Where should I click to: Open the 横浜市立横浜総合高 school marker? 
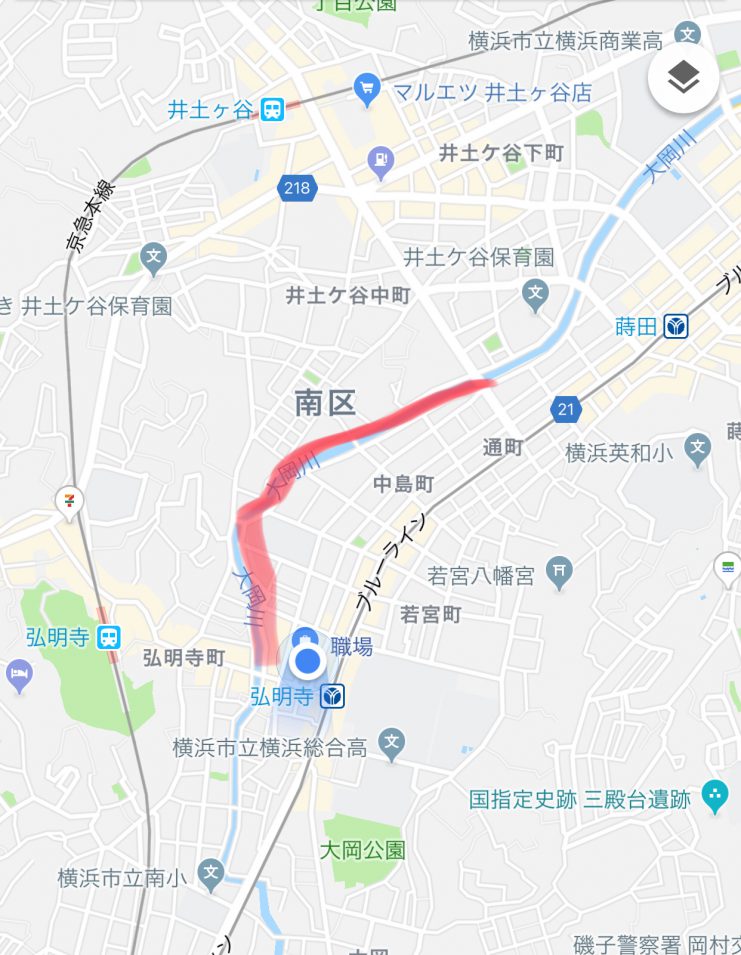point(391,744)
